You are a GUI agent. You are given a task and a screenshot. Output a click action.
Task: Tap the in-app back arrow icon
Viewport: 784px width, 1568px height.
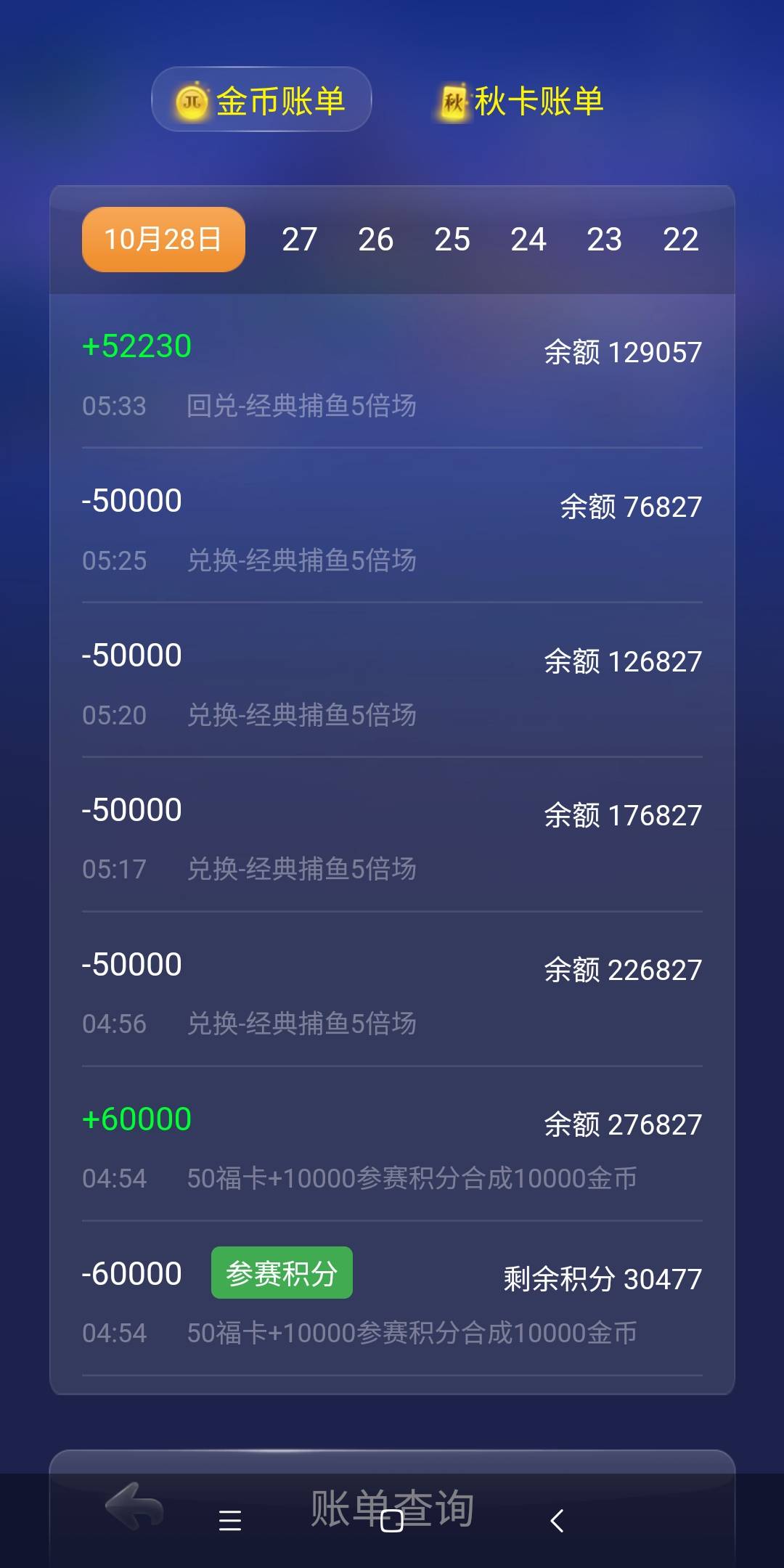point(135,1507)
